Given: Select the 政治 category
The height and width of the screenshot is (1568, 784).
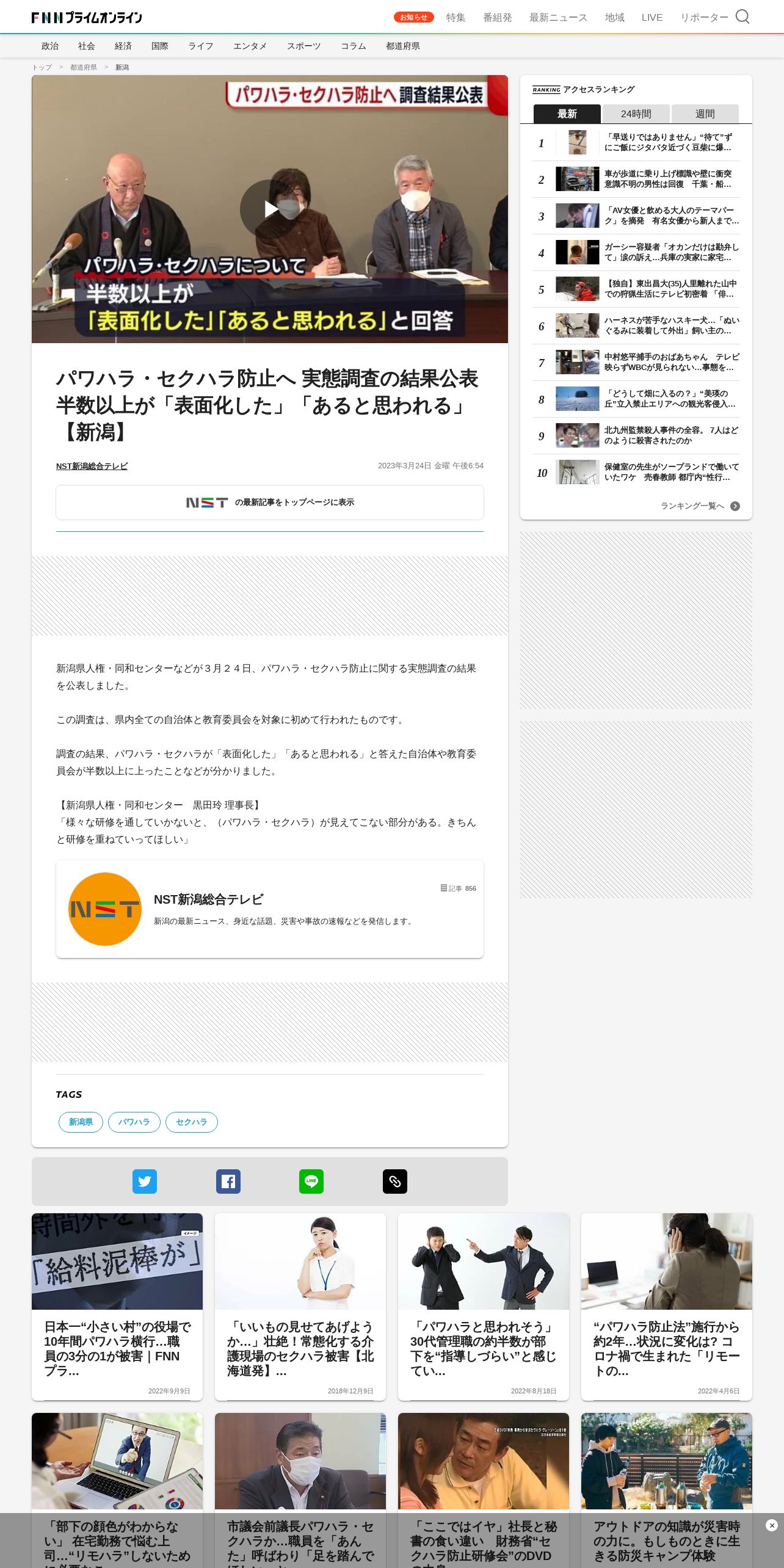Looking at the screenshot, I should pos(50,46).
